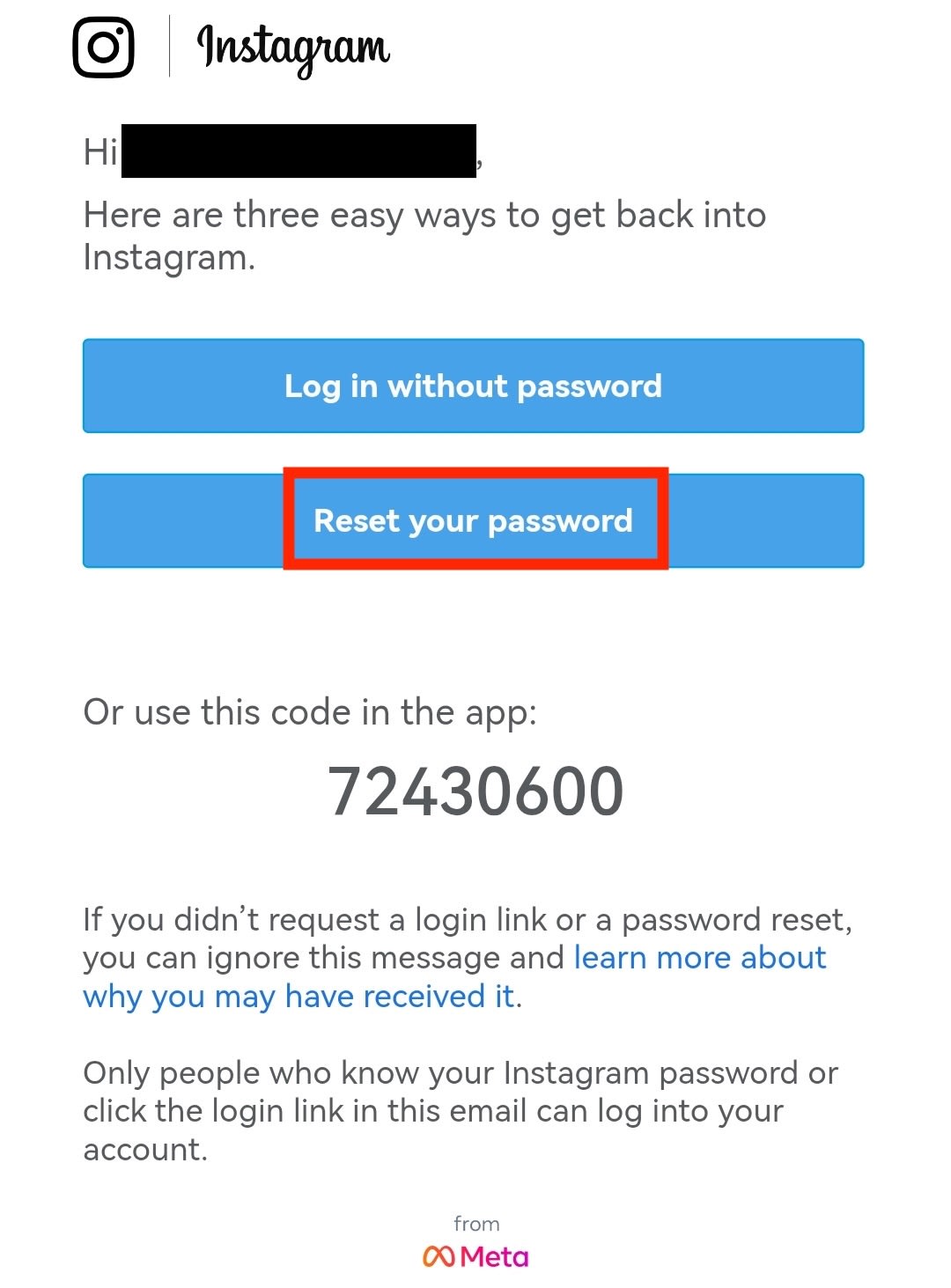Click the highlighted red-outlined Reset your password option
951x1288 pixels.
tap(475, 521)
